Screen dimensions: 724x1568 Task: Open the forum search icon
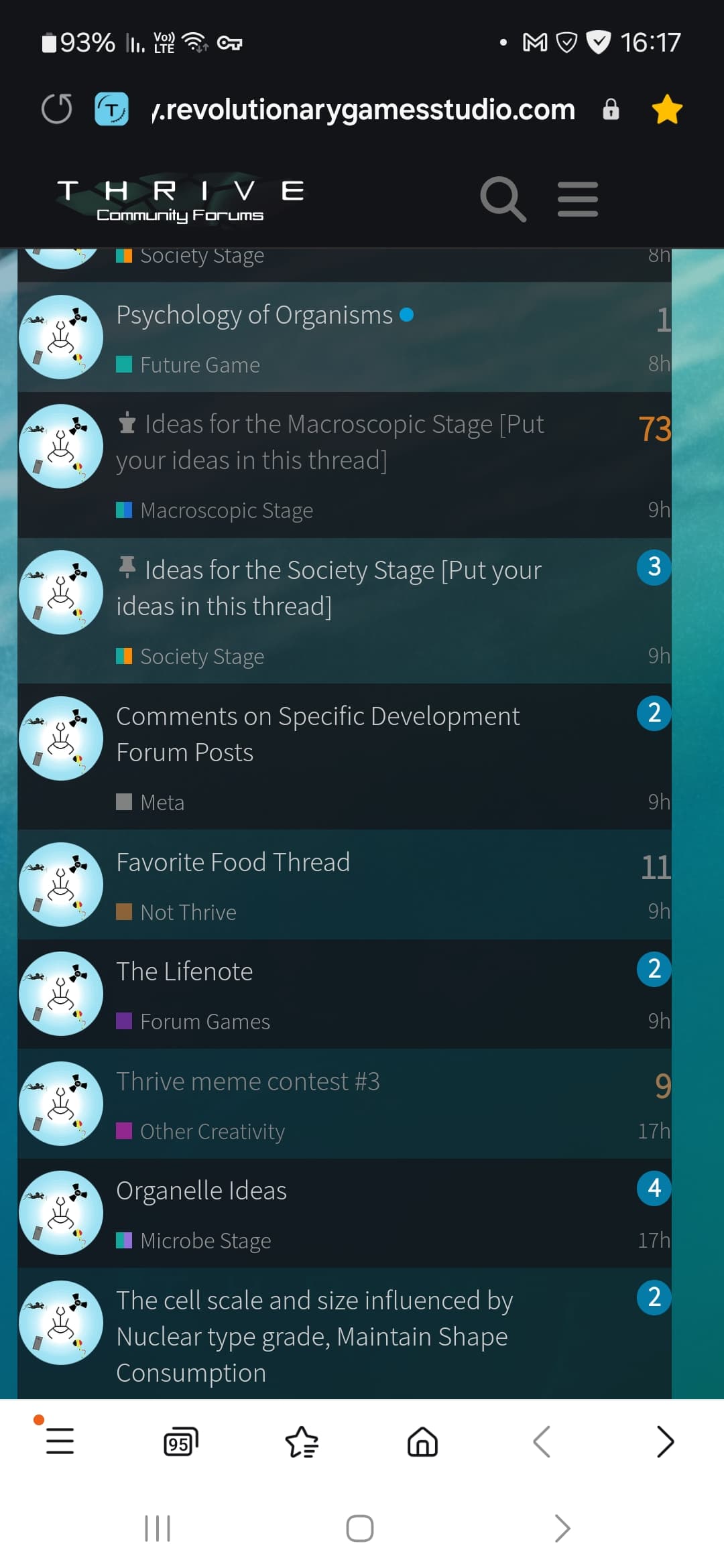coord(503,199)
